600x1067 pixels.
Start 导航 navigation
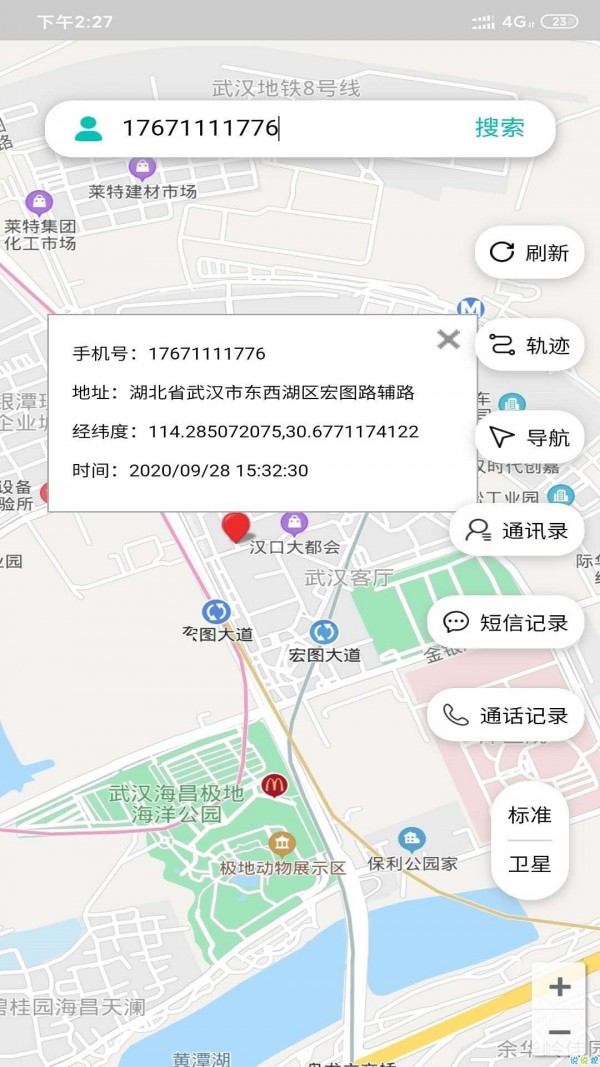(x=529, y=438)
